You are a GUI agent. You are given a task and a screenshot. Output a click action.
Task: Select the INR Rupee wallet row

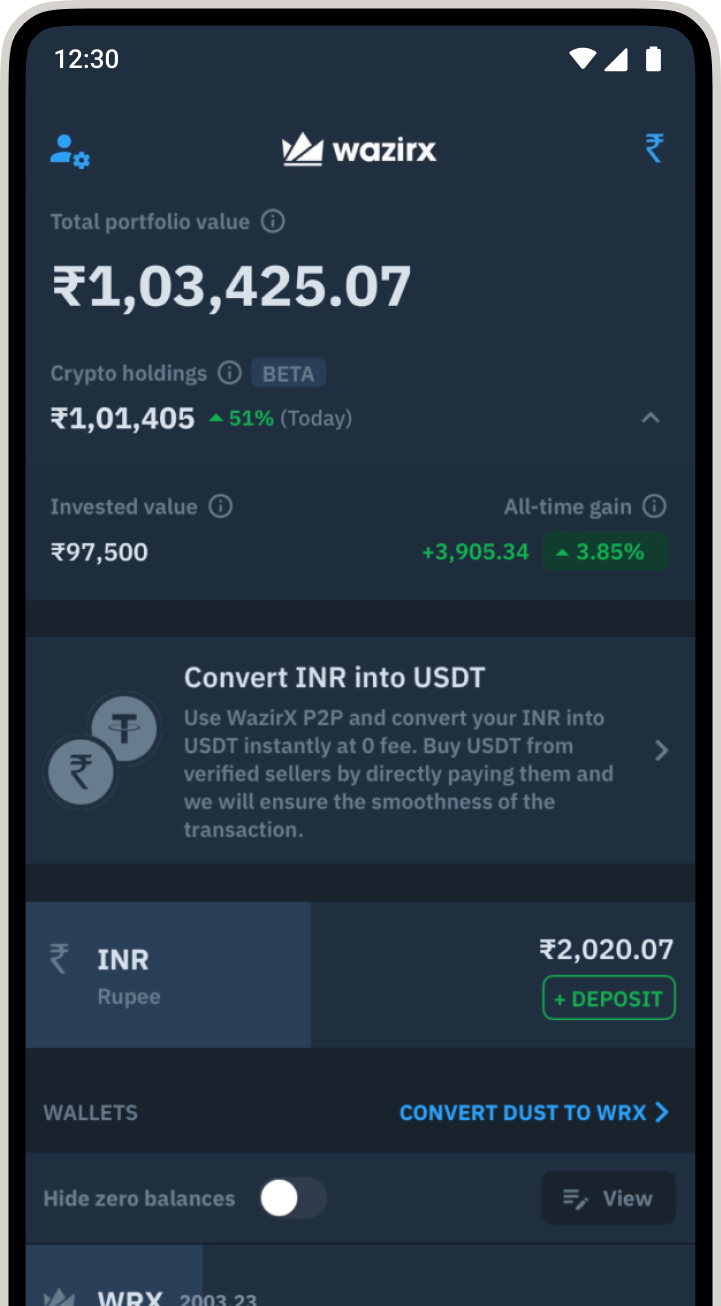168,974
